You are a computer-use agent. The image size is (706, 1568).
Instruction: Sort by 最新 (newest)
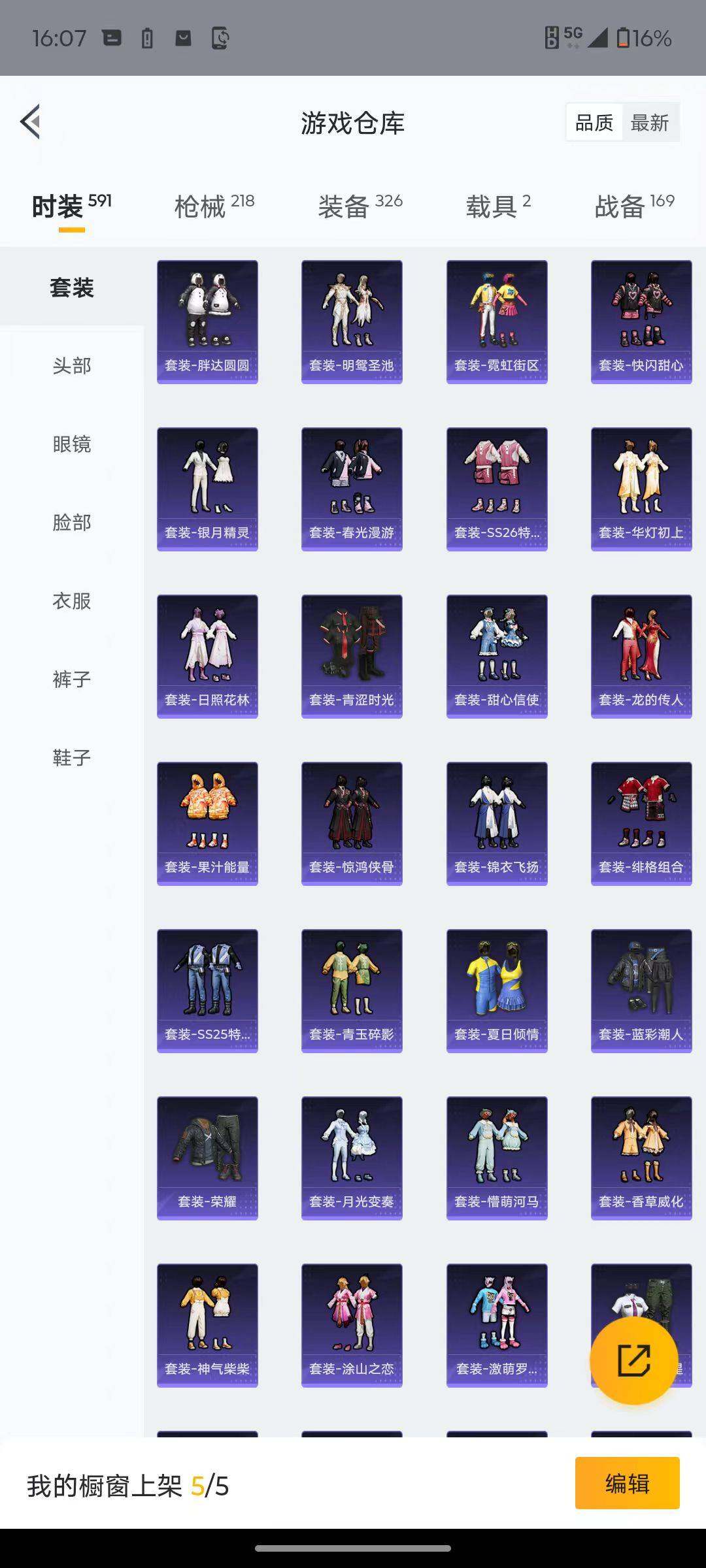click(x=650, y=122)
